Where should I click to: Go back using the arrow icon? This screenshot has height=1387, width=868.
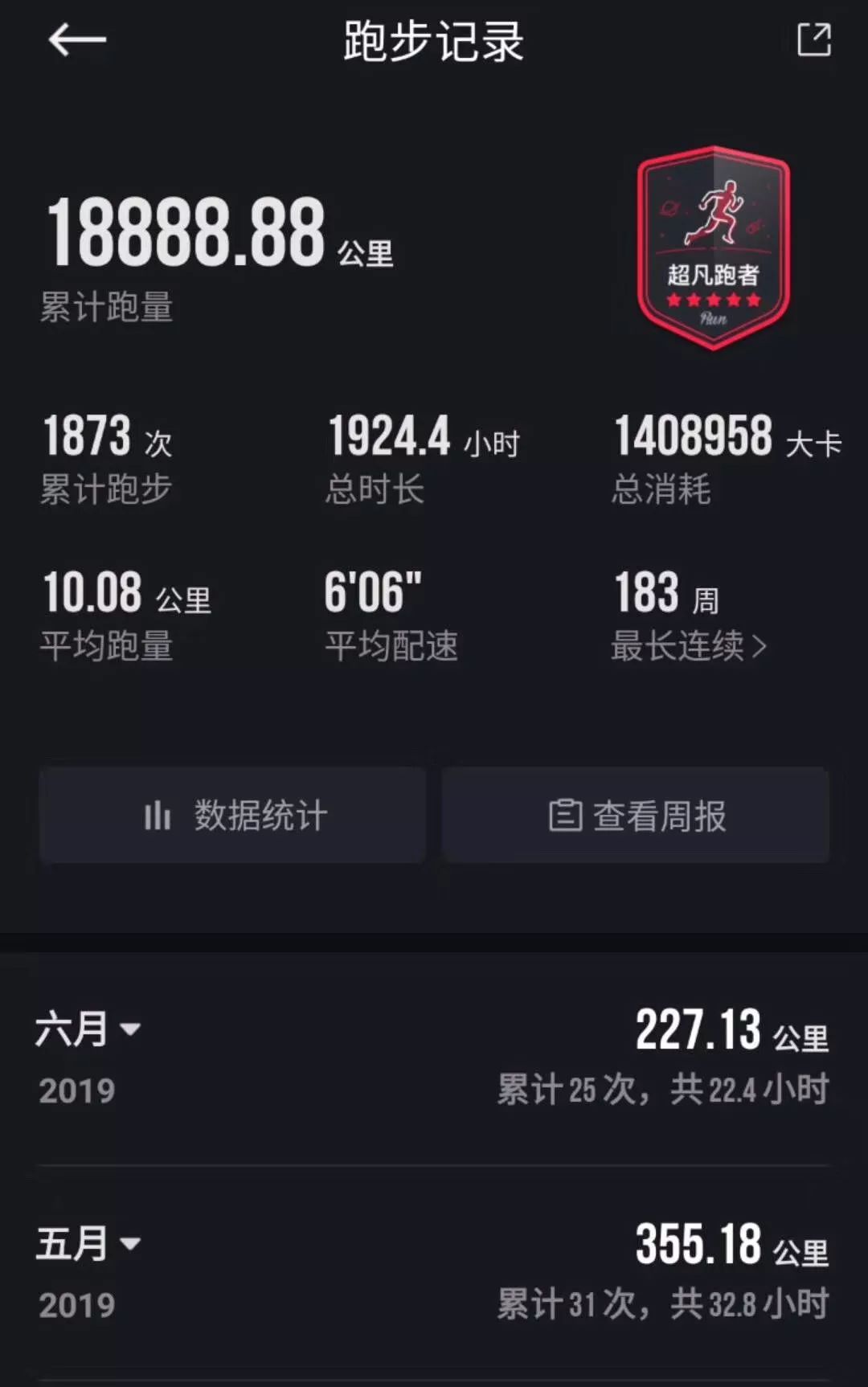coord(77,40)
